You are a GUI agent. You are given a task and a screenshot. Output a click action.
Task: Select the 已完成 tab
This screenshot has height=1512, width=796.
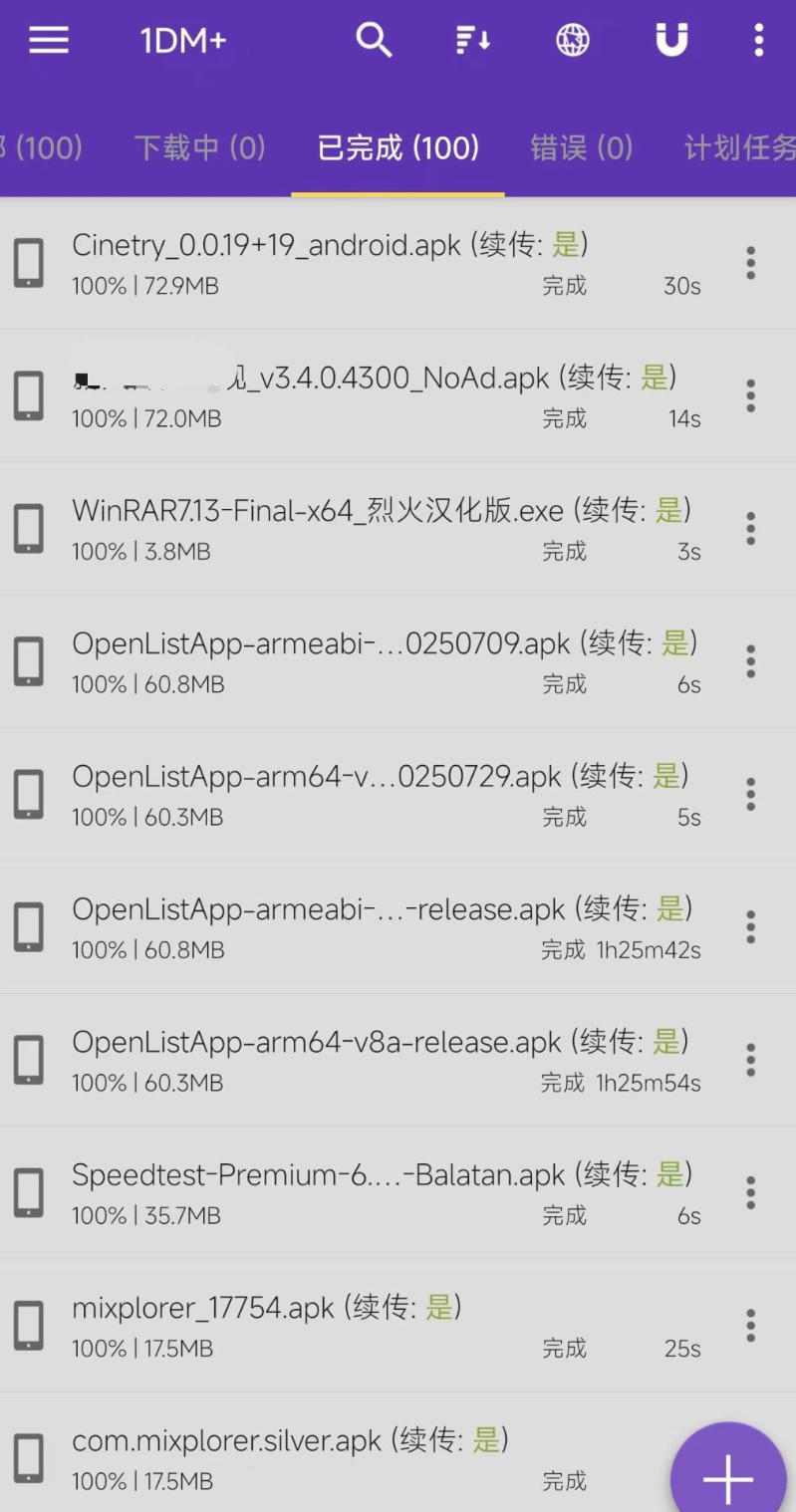pyautogui.click(x=397, y=147)
